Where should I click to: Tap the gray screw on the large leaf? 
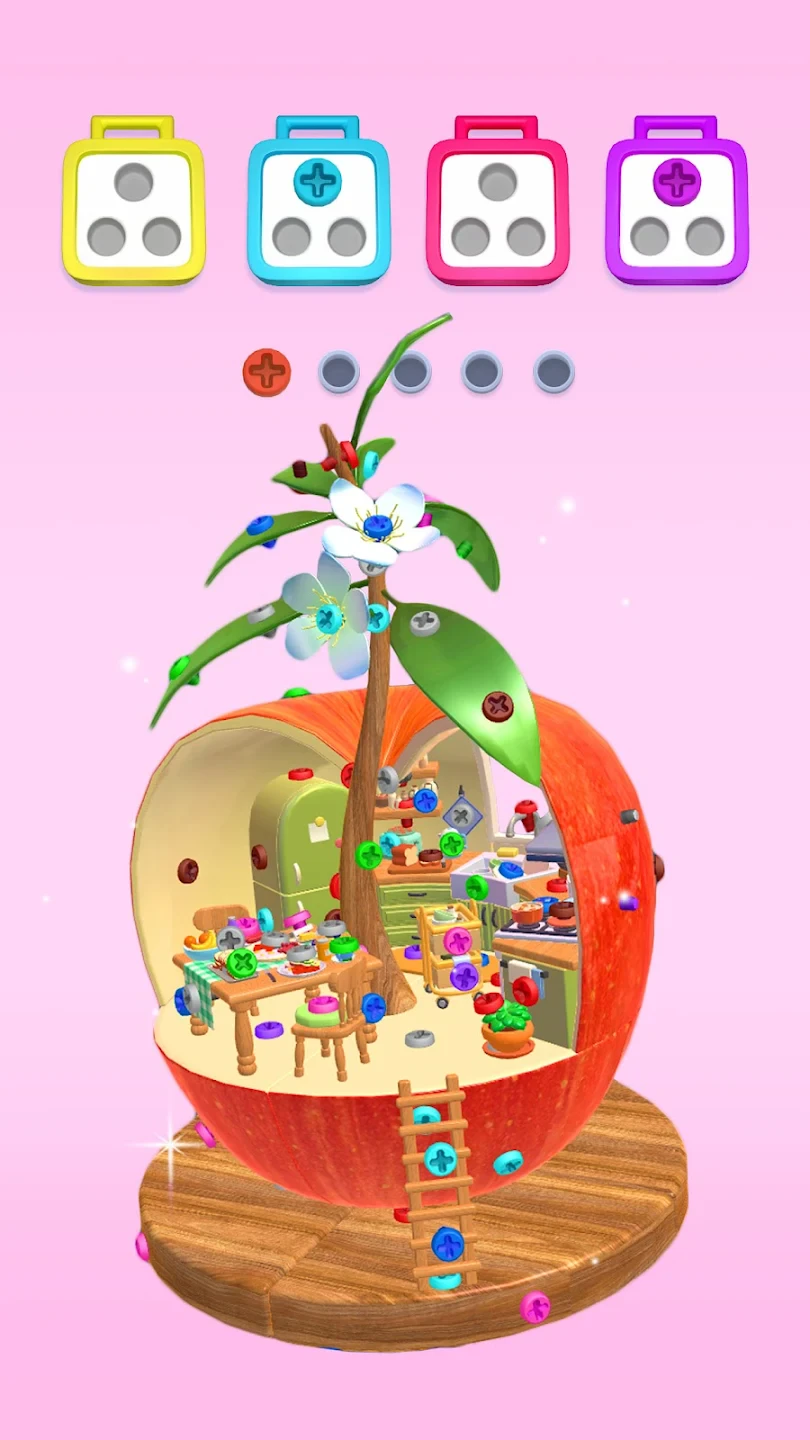coord(424,622)
